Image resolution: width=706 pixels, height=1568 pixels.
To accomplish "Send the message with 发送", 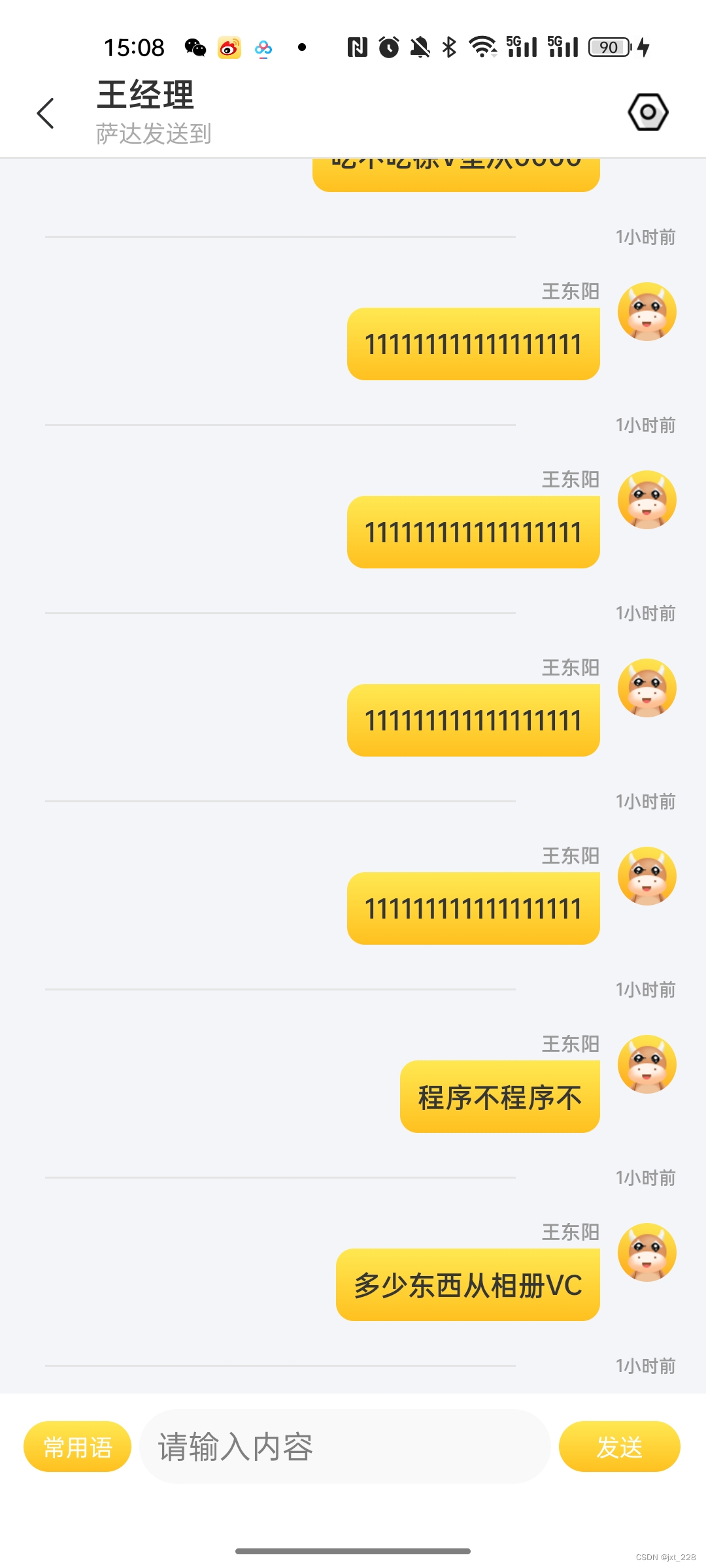I will (619, 1447).
